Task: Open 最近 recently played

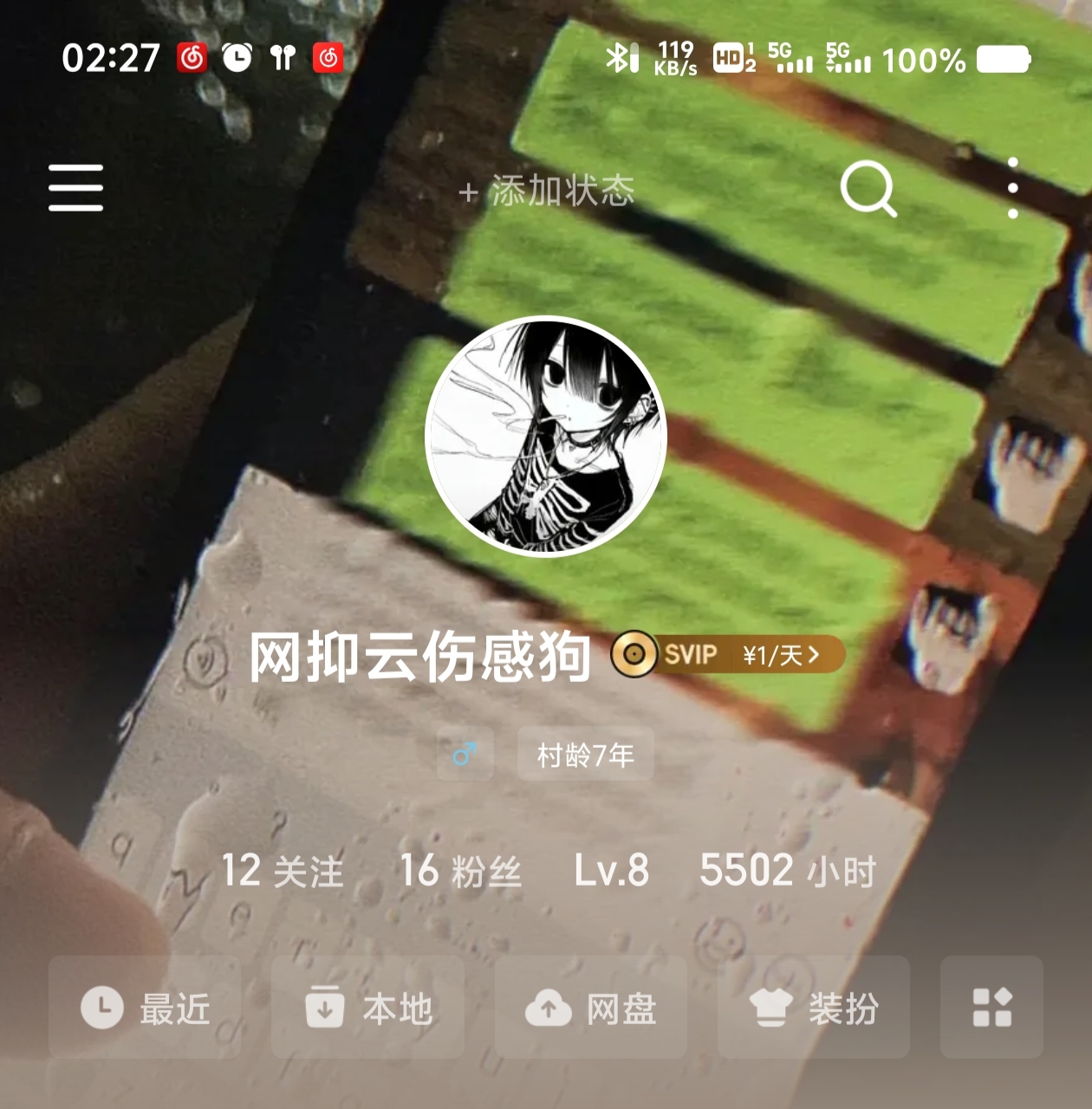Action: tap(146, 1008)
